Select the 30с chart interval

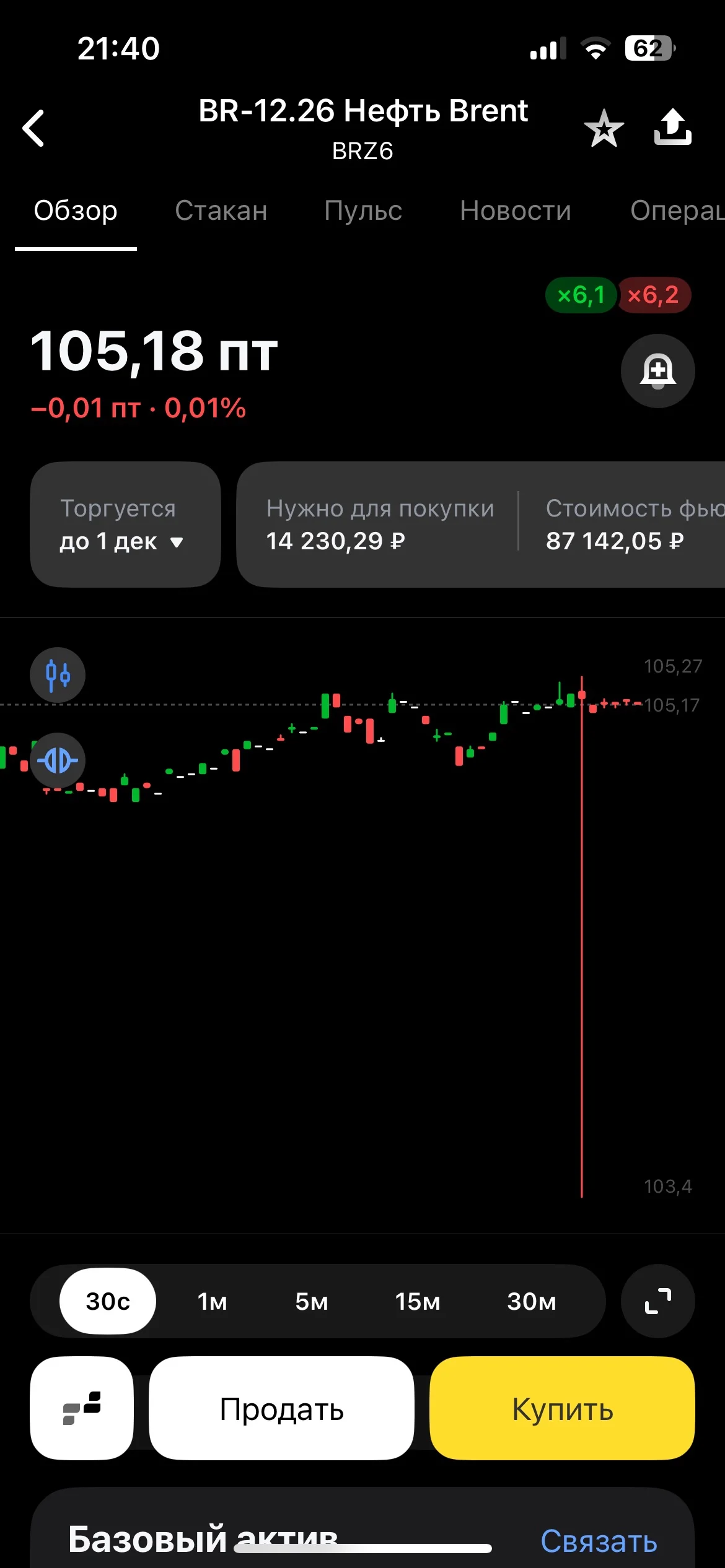[108, 1301]
